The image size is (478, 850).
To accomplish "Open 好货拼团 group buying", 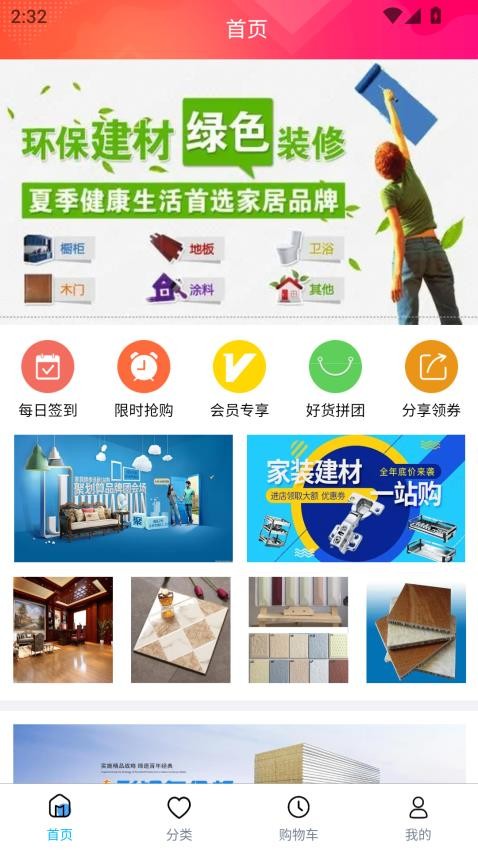I will point(335,379).
